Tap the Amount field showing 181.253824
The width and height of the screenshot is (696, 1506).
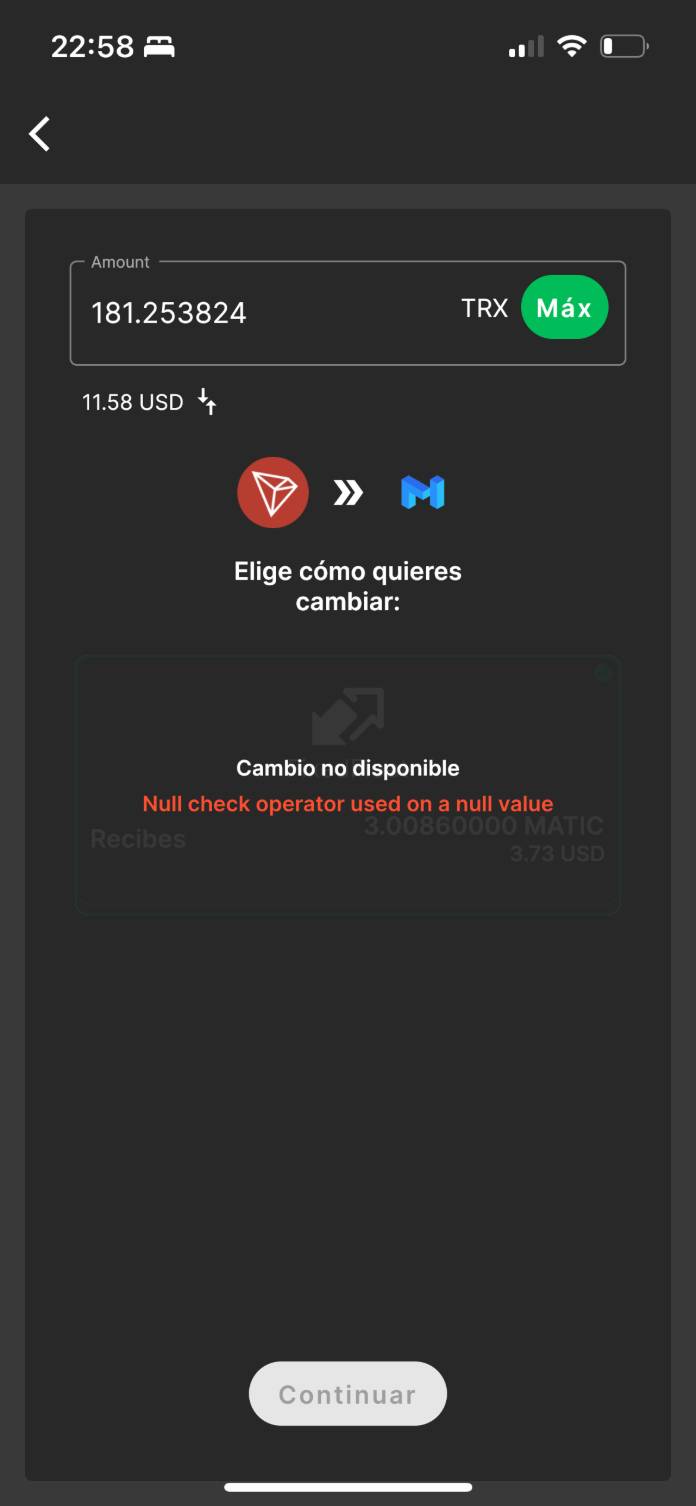[x=260, y=313]
